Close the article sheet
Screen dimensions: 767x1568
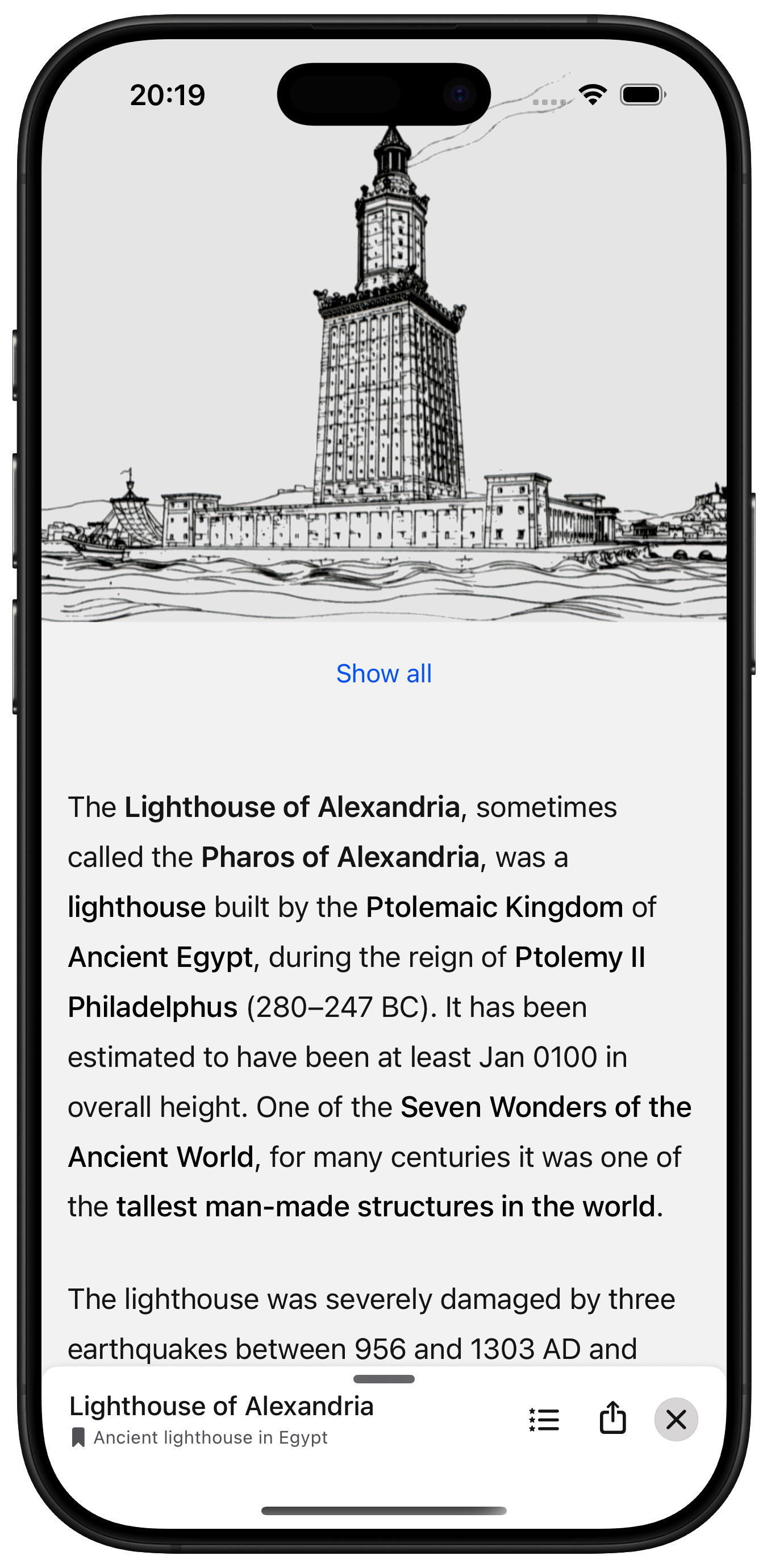[676, 1420]
